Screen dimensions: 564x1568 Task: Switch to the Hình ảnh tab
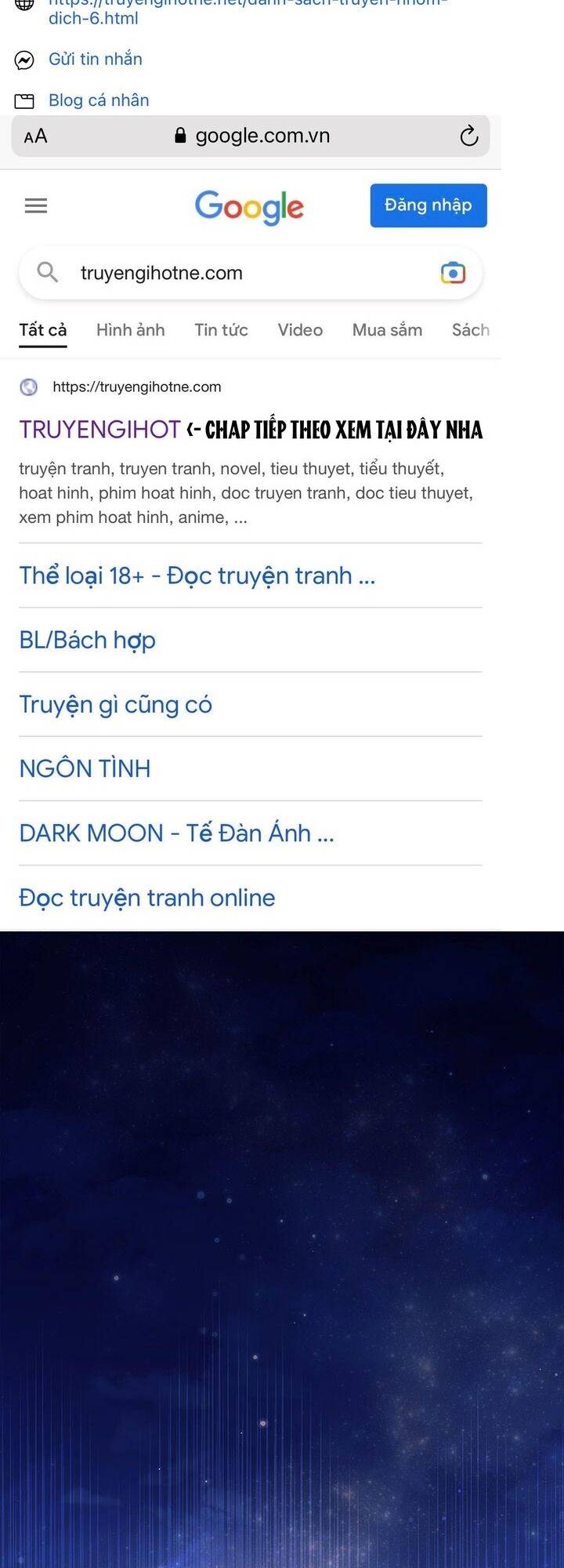(x=130, y=330)
